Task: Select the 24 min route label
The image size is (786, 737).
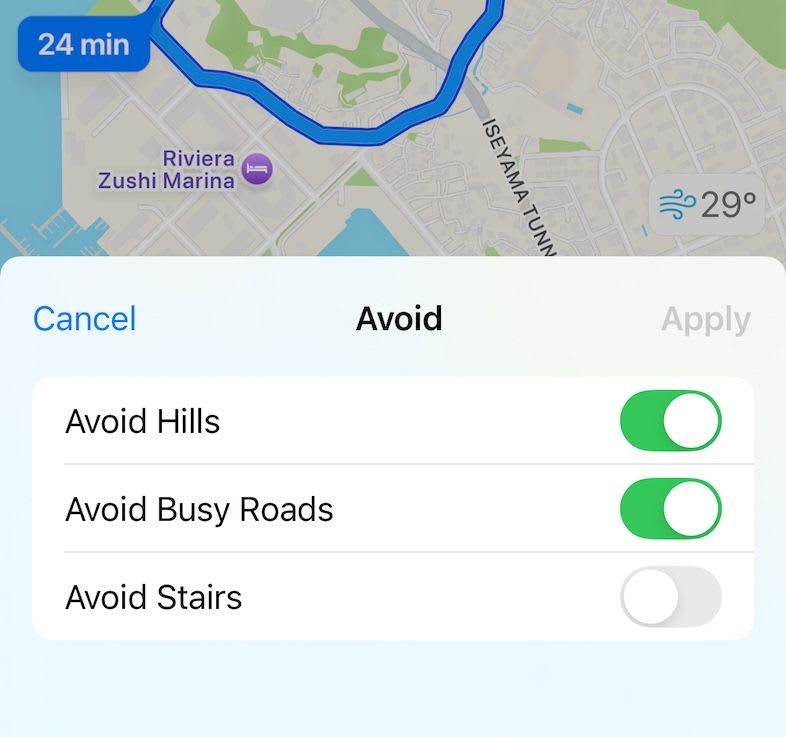Action: pyautogui.click(x=84, y=45)
